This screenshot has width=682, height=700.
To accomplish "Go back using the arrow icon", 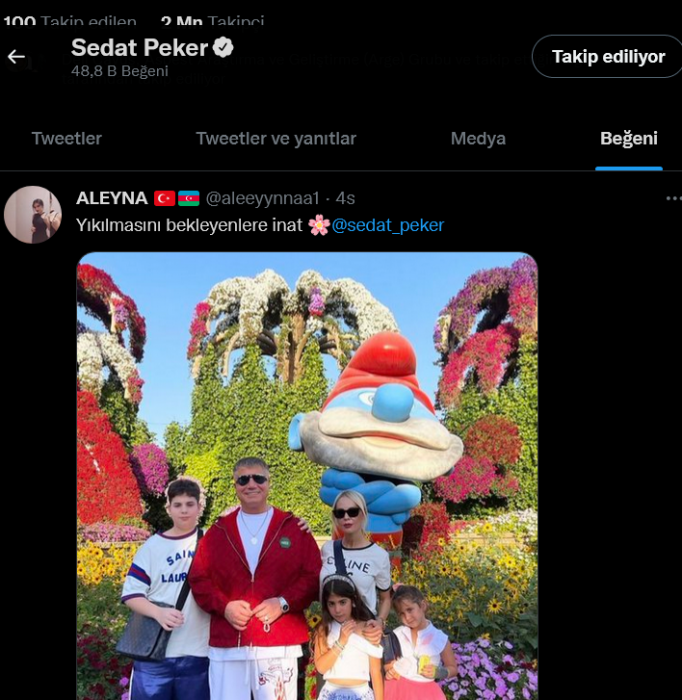I will (16, 57).
